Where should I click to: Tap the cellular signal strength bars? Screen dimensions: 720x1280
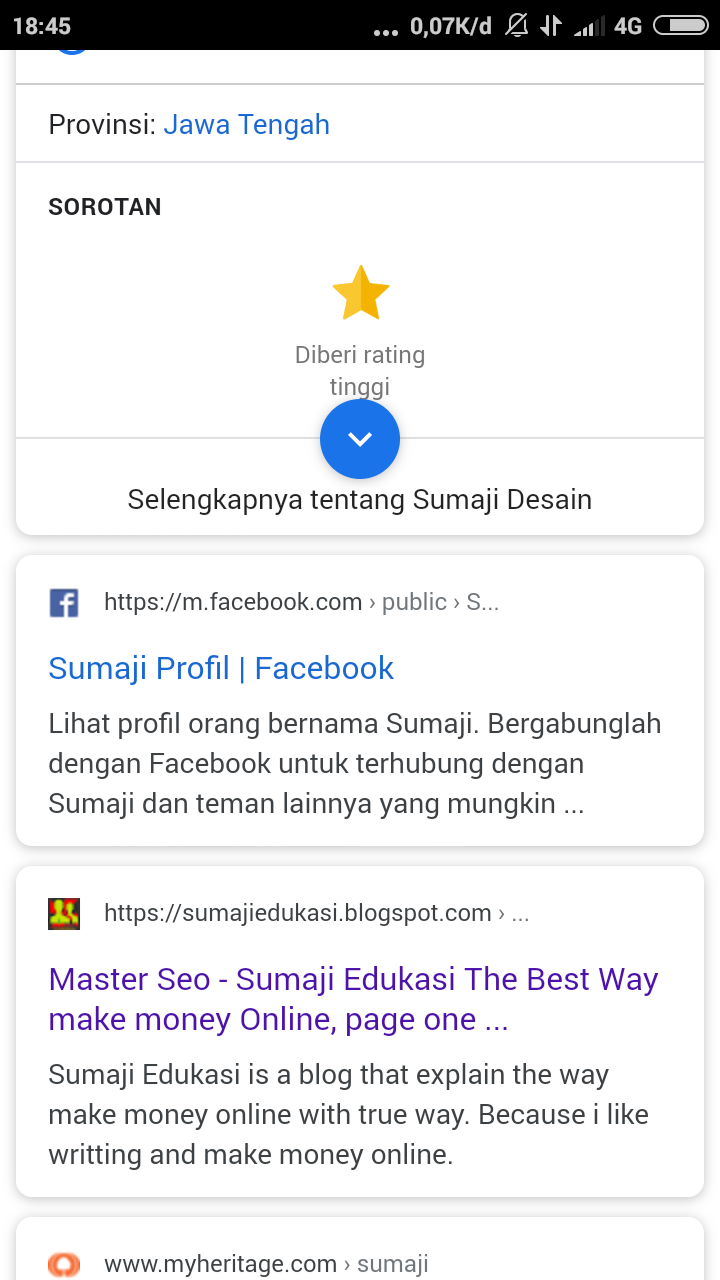(x=588, y=25)
